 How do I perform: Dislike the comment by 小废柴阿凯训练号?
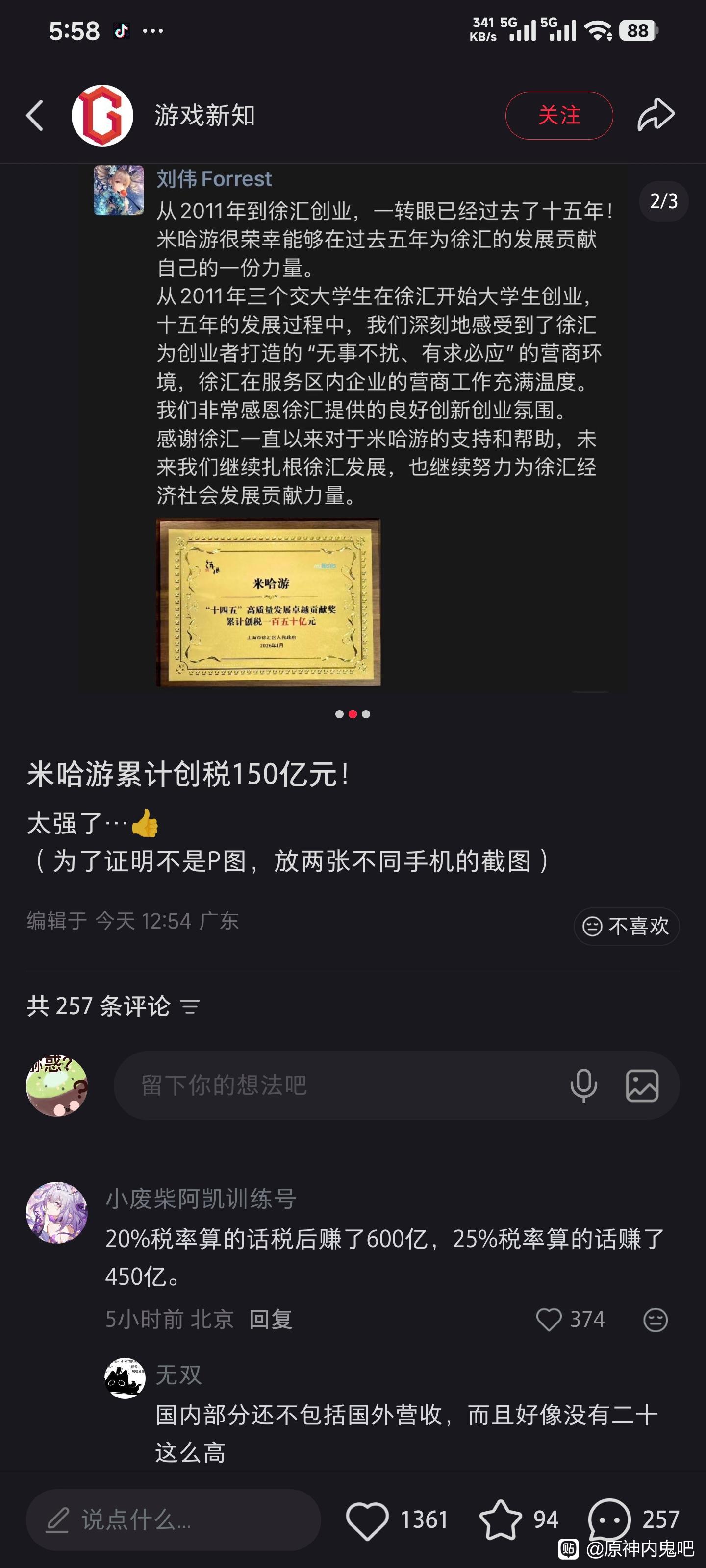click(656, 1320)
